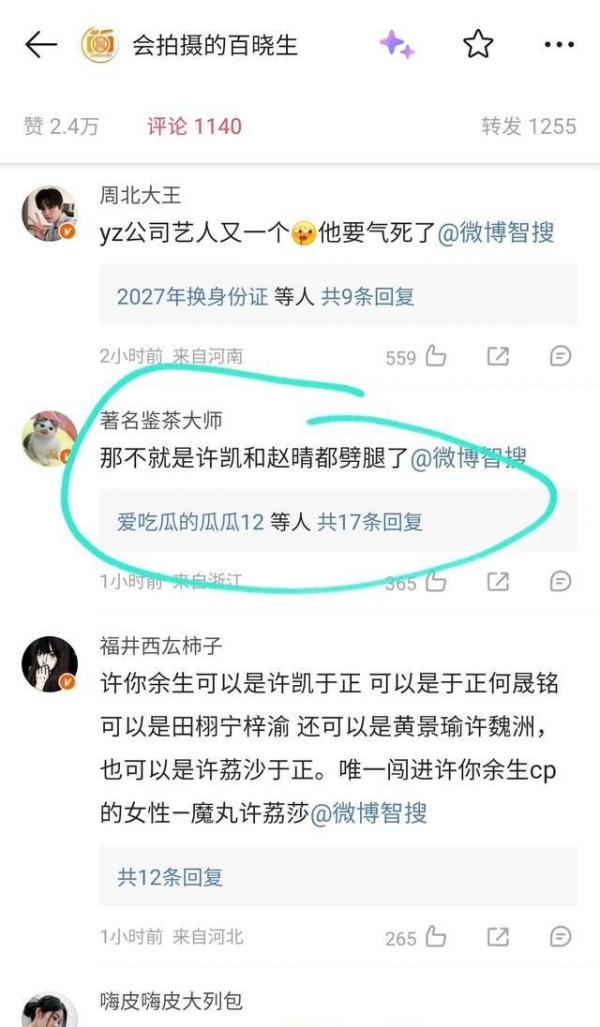Switch to the 转发 1255 tab
The image size is (600, 1027).
528,126
